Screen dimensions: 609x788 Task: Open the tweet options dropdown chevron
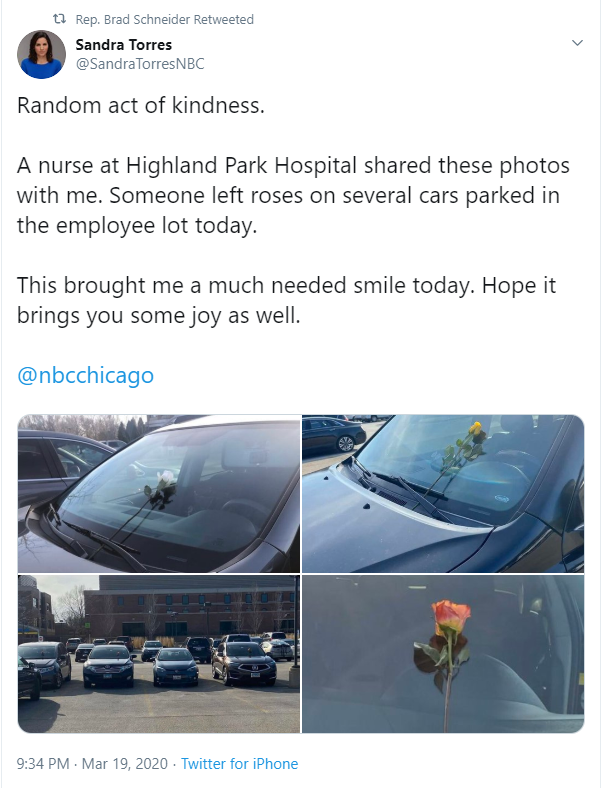pyautogui.click(x=576, y=44)
